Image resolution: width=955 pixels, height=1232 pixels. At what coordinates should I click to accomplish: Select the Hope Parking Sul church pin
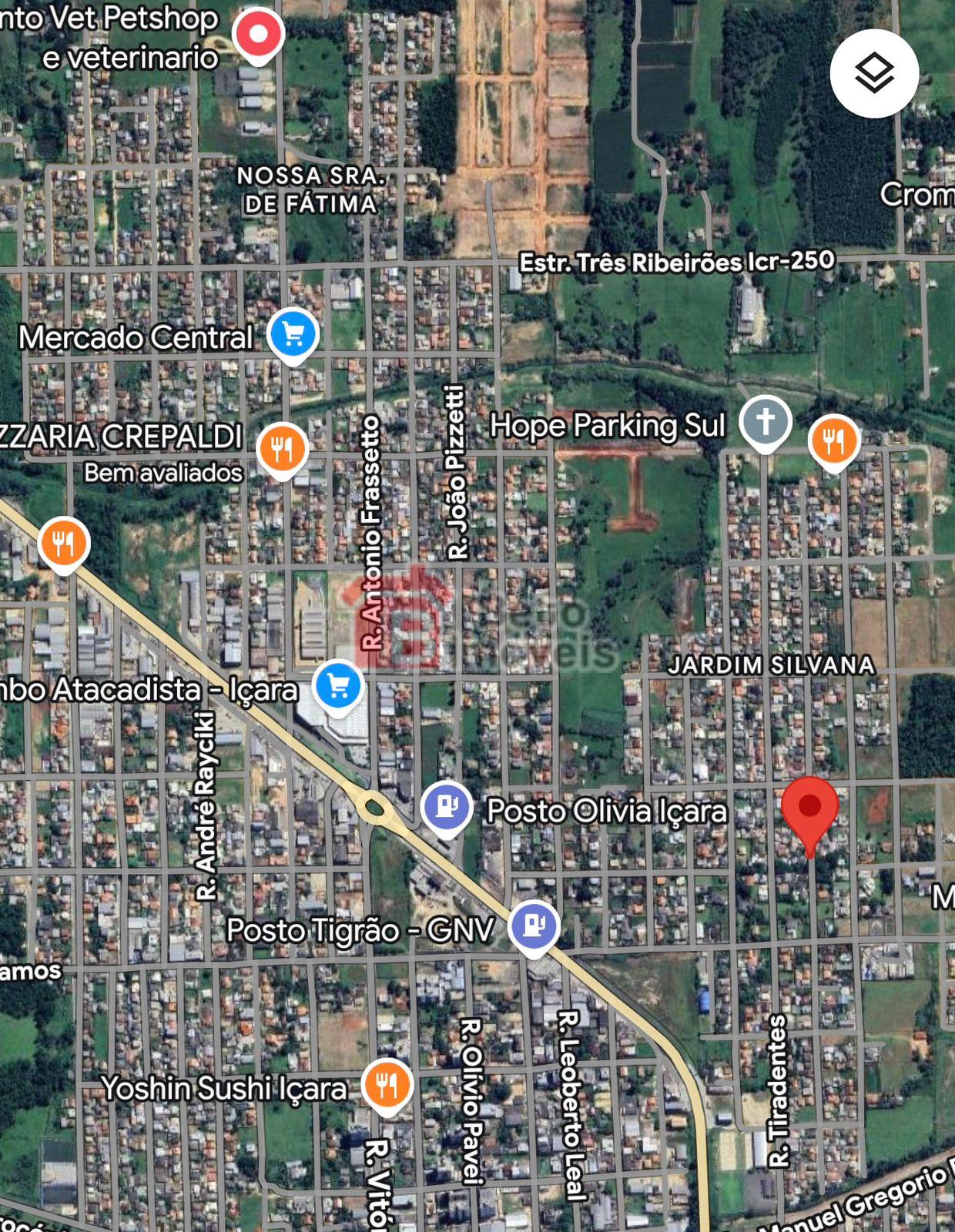click(765, 422)
